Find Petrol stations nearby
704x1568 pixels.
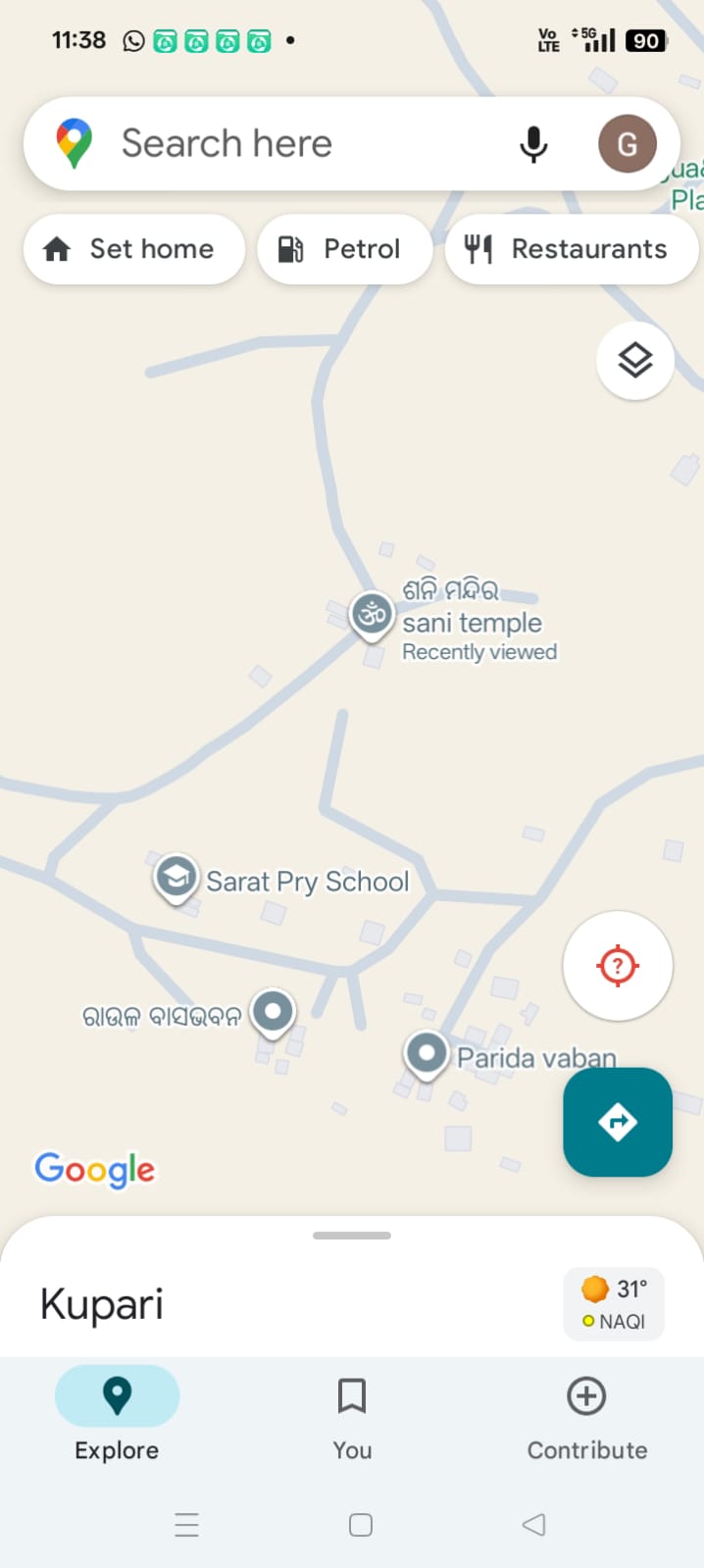click(x=344, y=249)
